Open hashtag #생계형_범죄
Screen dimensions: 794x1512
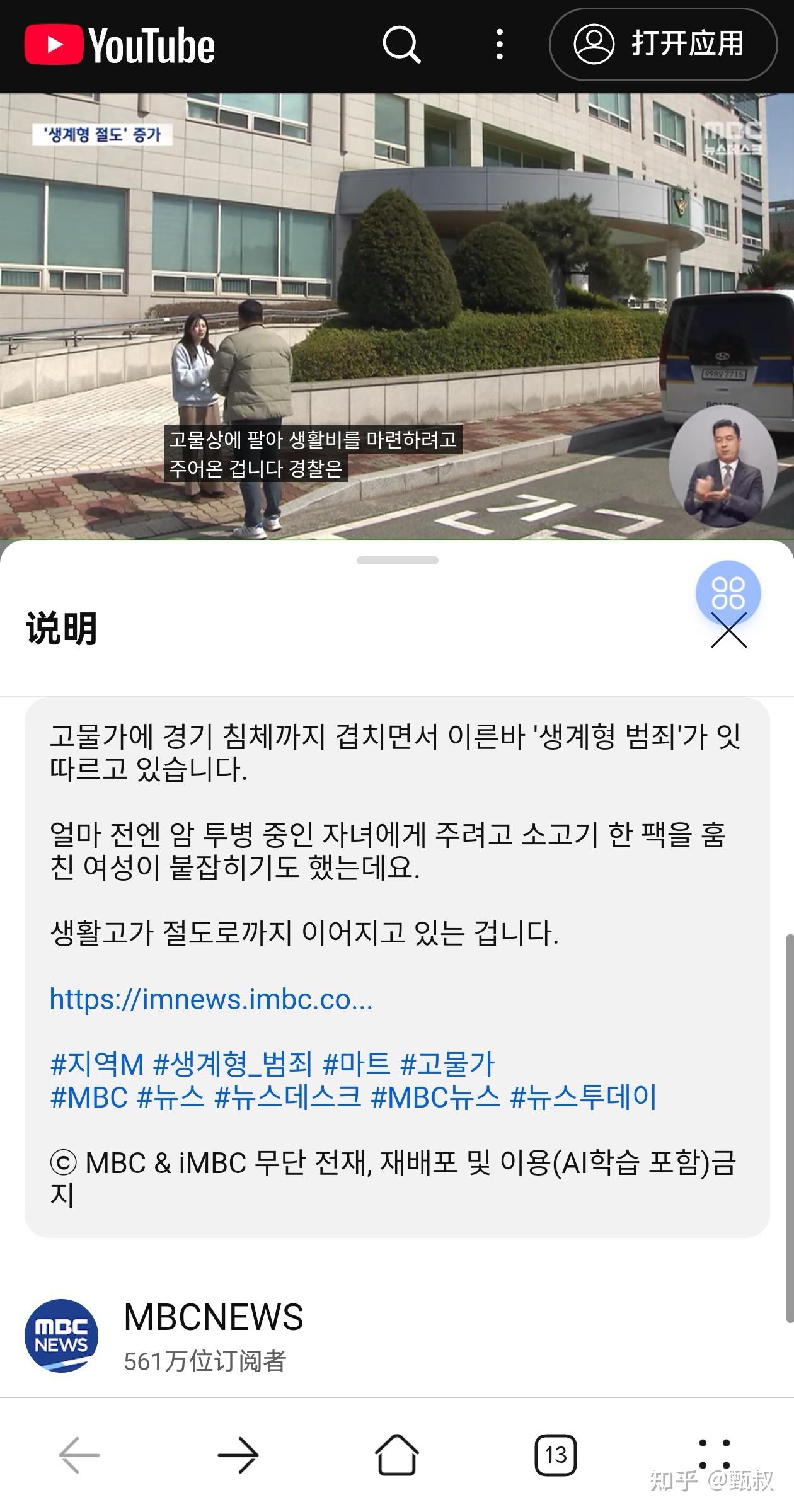click(233, 1065)
